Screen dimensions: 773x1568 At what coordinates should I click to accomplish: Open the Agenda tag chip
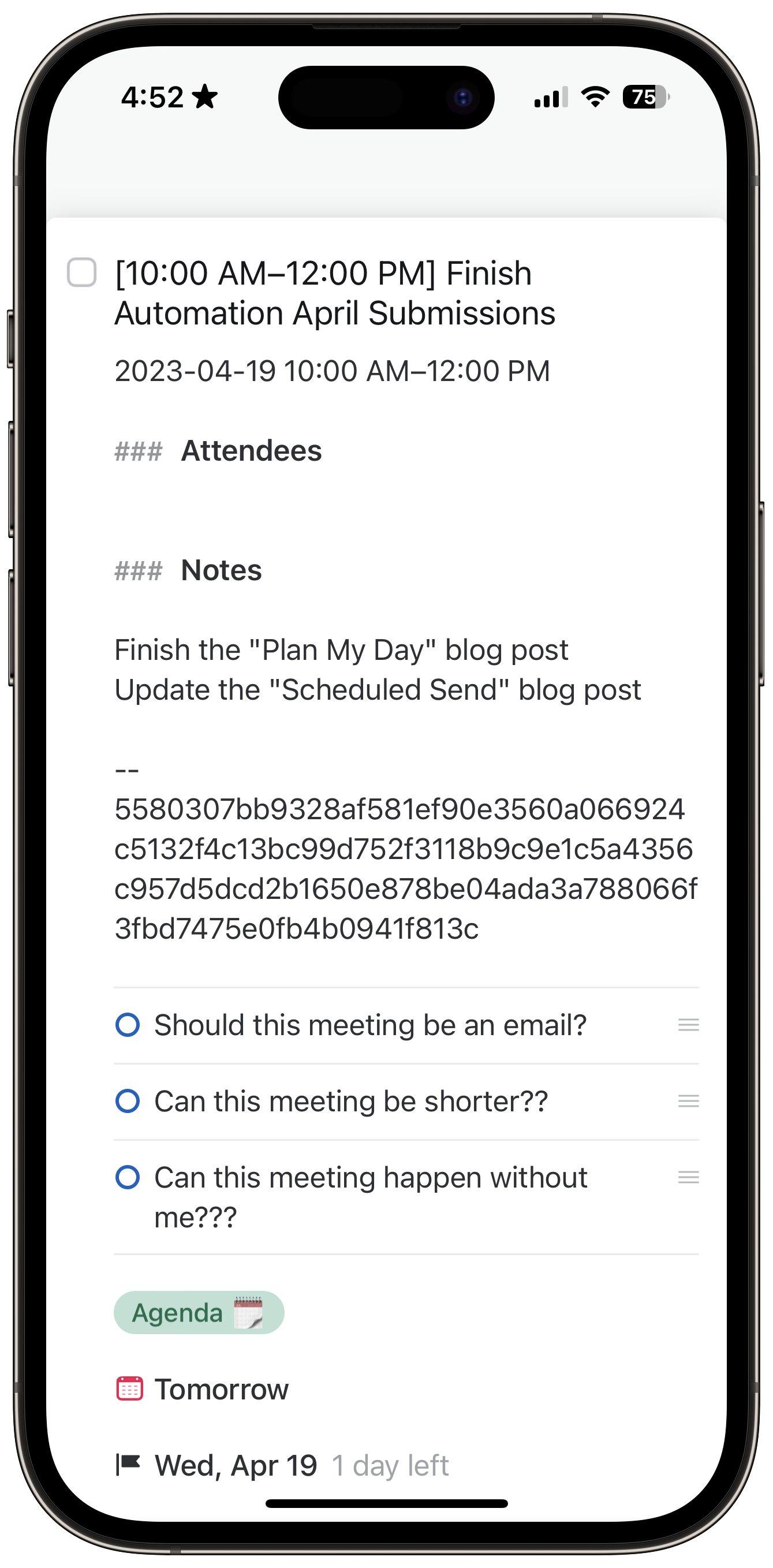click(199, 1313)
